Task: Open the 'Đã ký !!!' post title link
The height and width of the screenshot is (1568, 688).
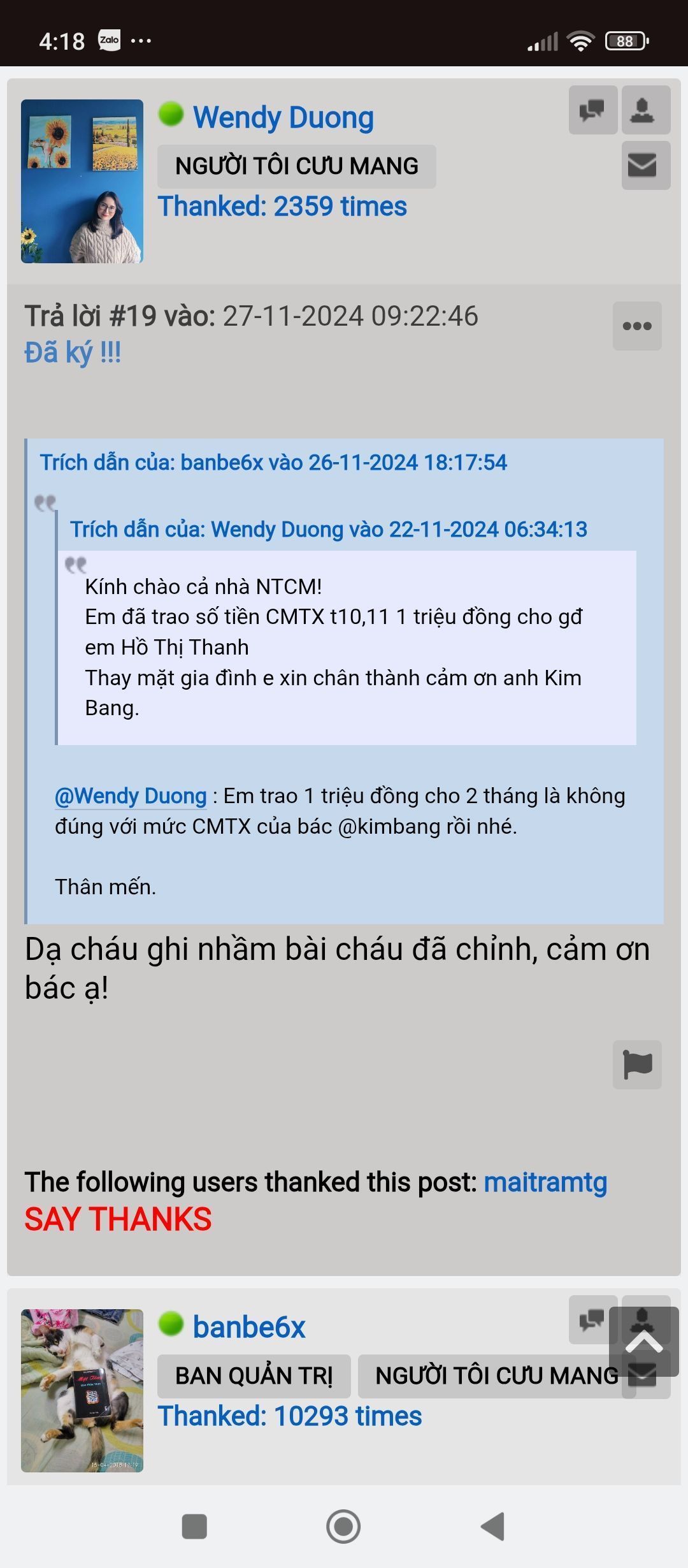Action: [73, 352]
